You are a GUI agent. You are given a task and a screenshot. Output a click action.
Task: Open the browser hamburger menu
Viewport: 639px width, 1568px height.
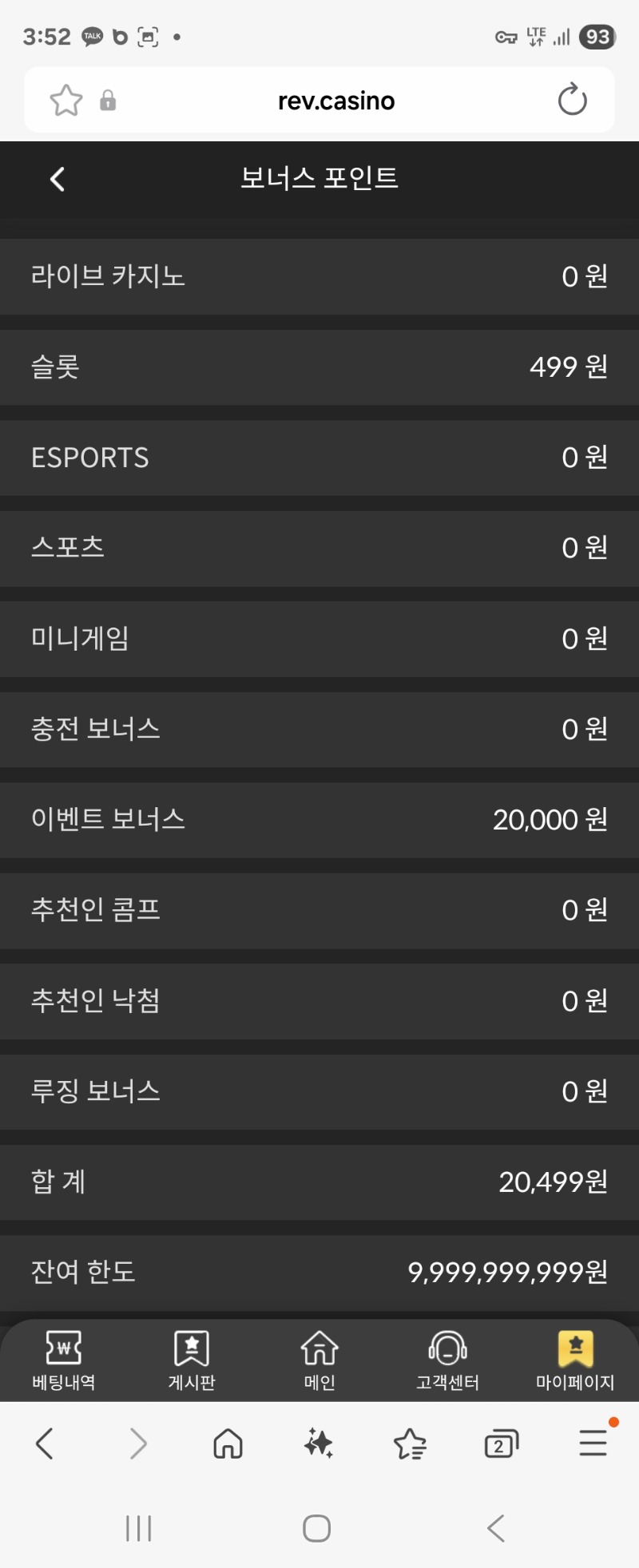pos(593,1443)
